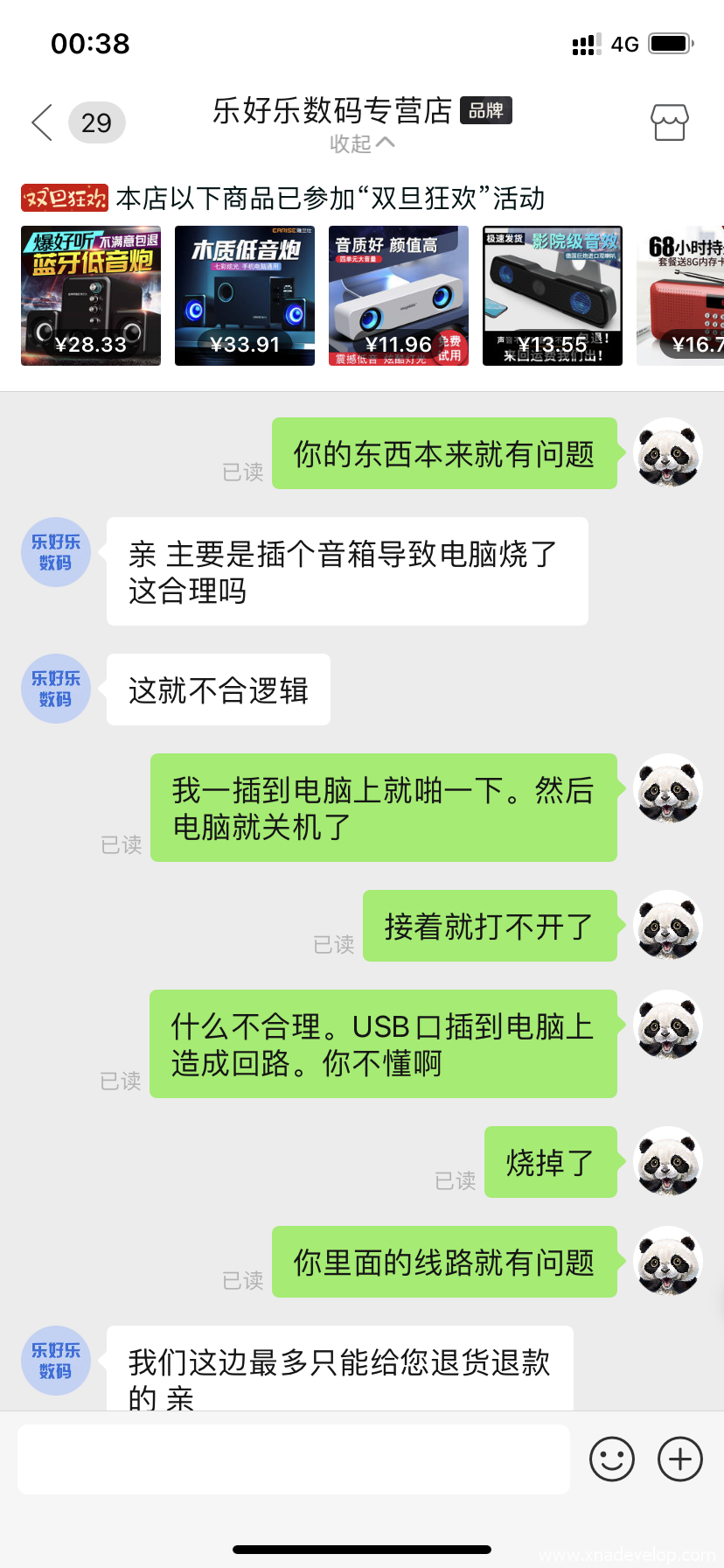This screenshot has height=1568, width=724.
Task: Open 乐好乐数码 avatar beside 这就不合逻辑
Action: pos(56,689)
